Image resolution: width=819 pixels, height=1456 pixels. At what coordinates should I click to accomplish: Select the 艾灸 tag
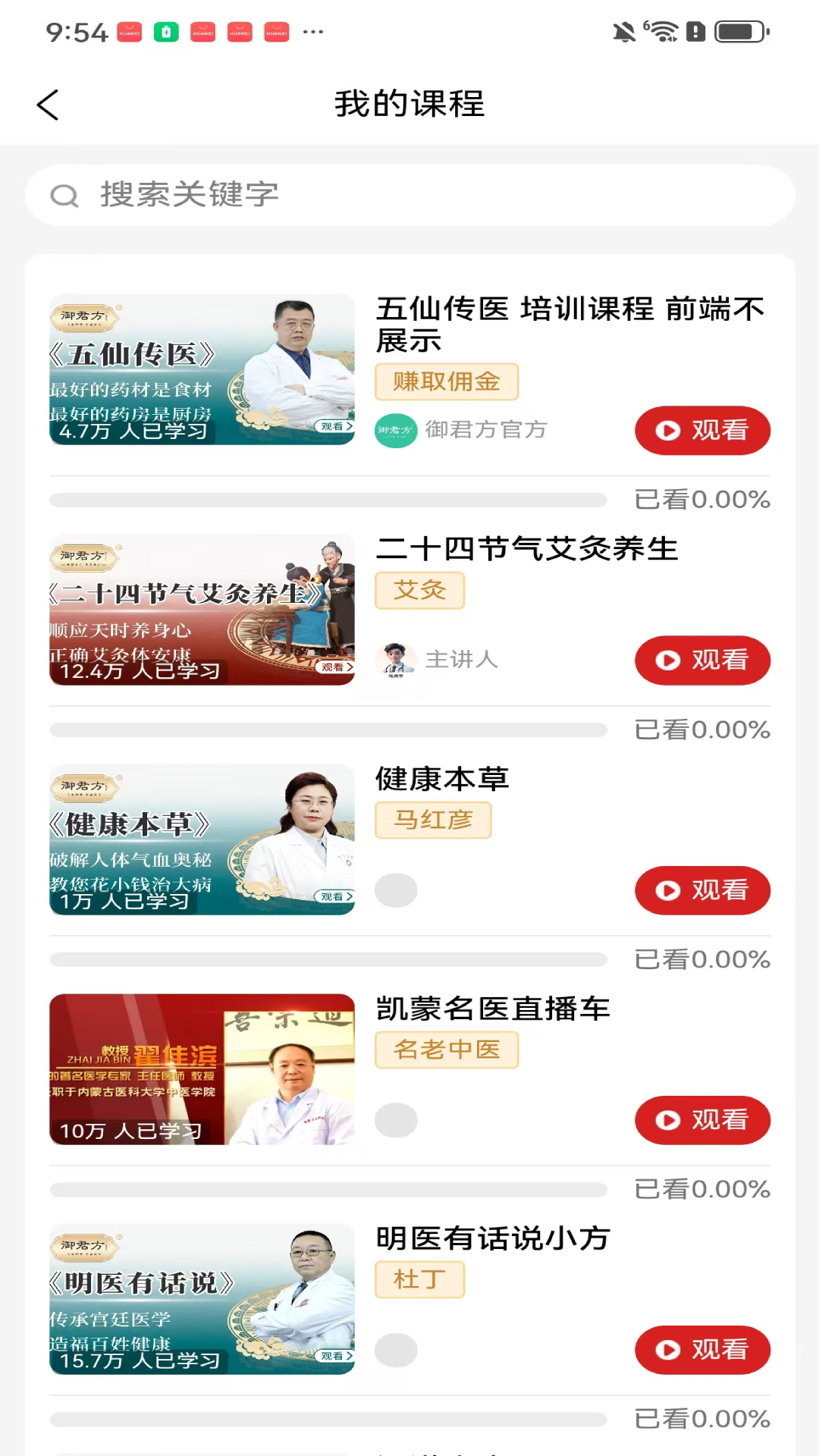click(x=419, y=590)
